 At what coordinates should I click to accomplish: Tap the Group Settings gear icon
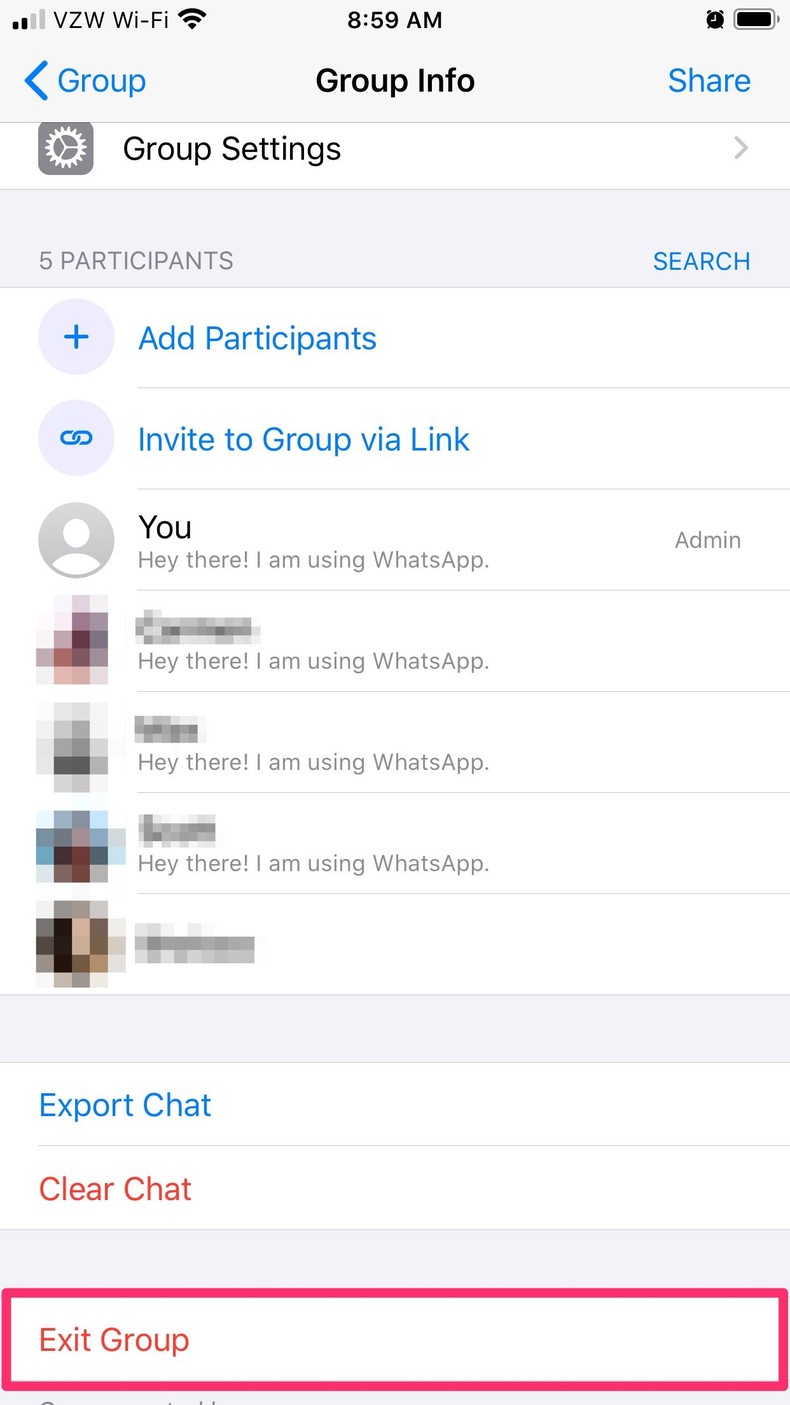pyautogui.click(x=65, y=147)
